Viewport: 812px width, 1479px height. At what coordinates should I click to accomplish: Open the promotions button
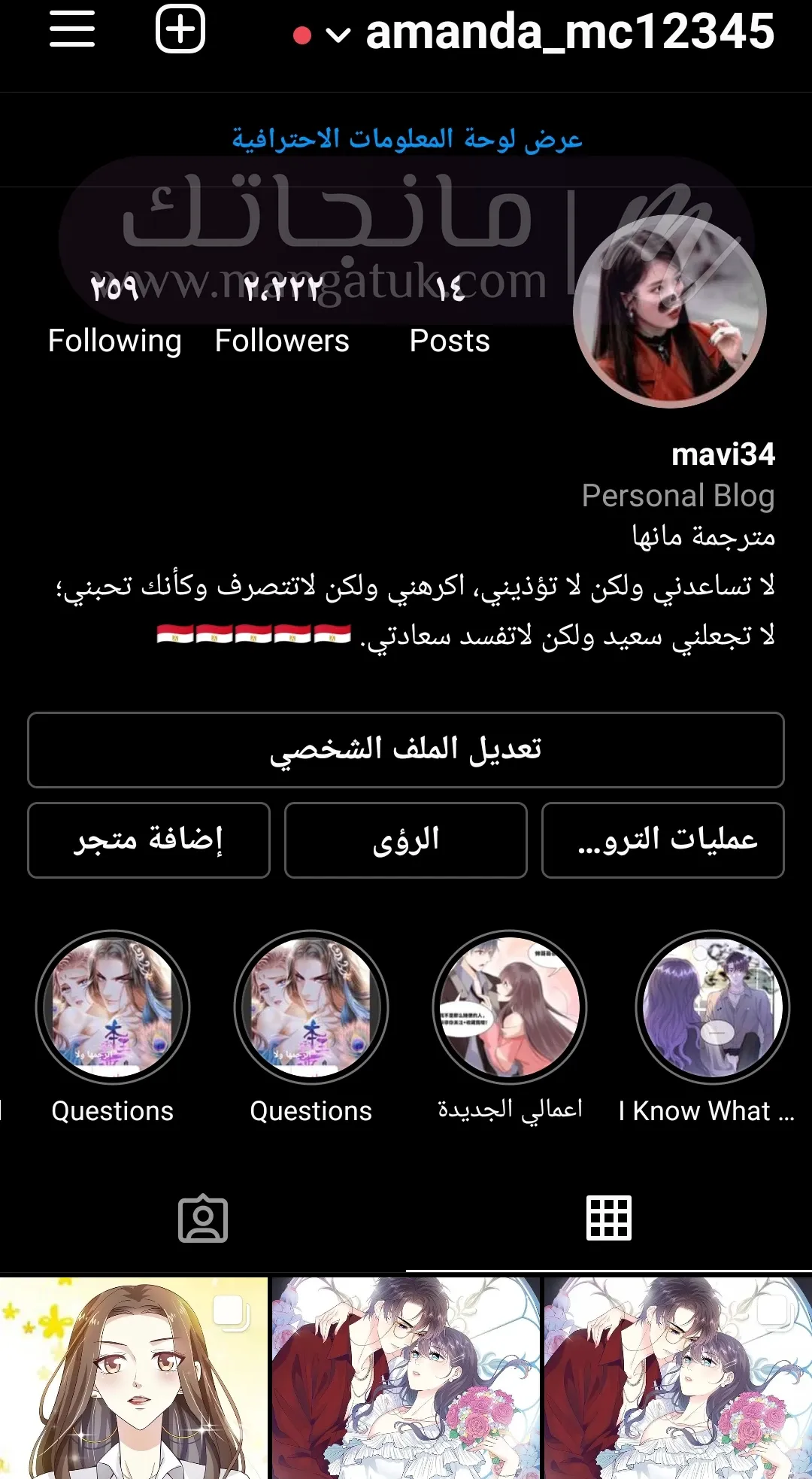click(x=663, y=840)
